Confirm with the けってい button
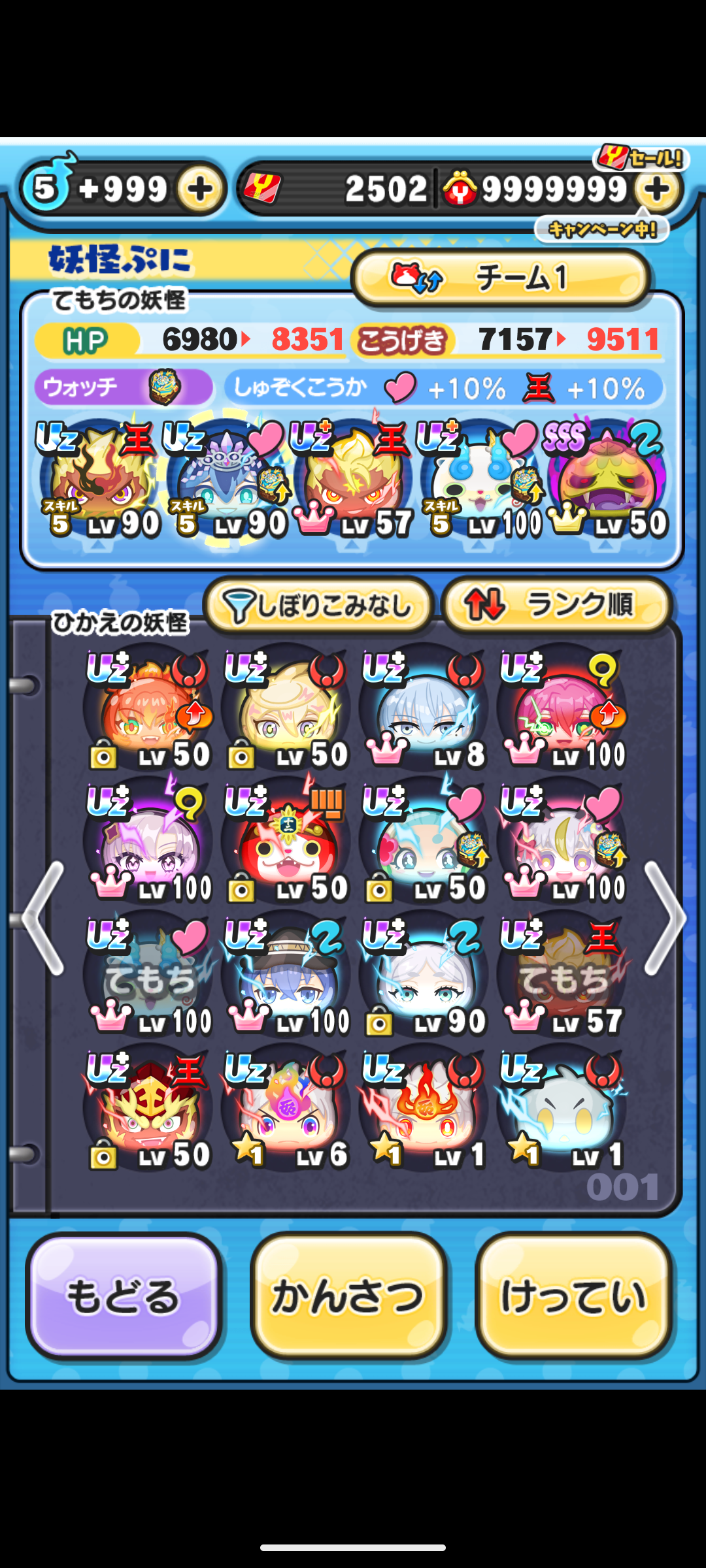The image size is (706, 1568). click(574, 1296)
